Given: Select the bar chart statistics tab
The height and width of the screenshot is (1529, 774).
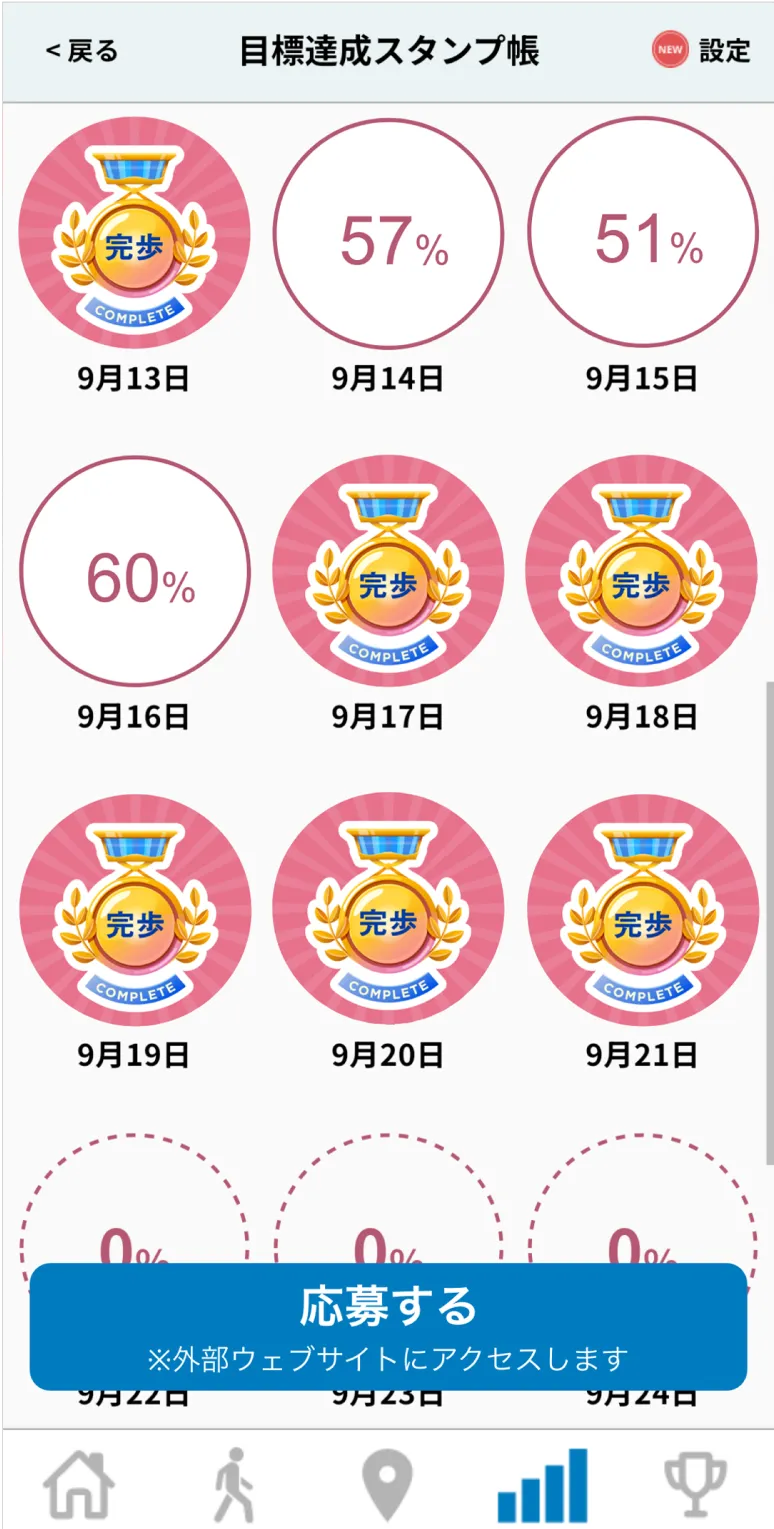Looking at the screenshot, I should click(542, 1486).
